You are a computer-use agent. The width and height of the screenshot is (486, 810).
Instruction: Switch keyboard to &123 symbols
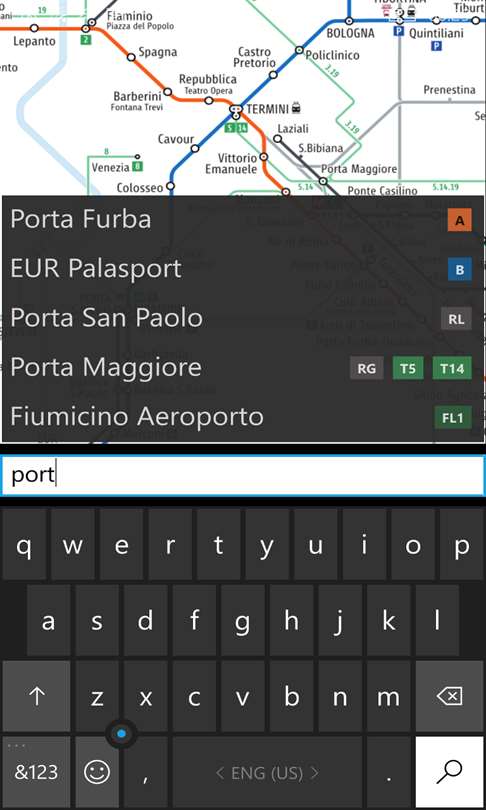tap(36, 772)
